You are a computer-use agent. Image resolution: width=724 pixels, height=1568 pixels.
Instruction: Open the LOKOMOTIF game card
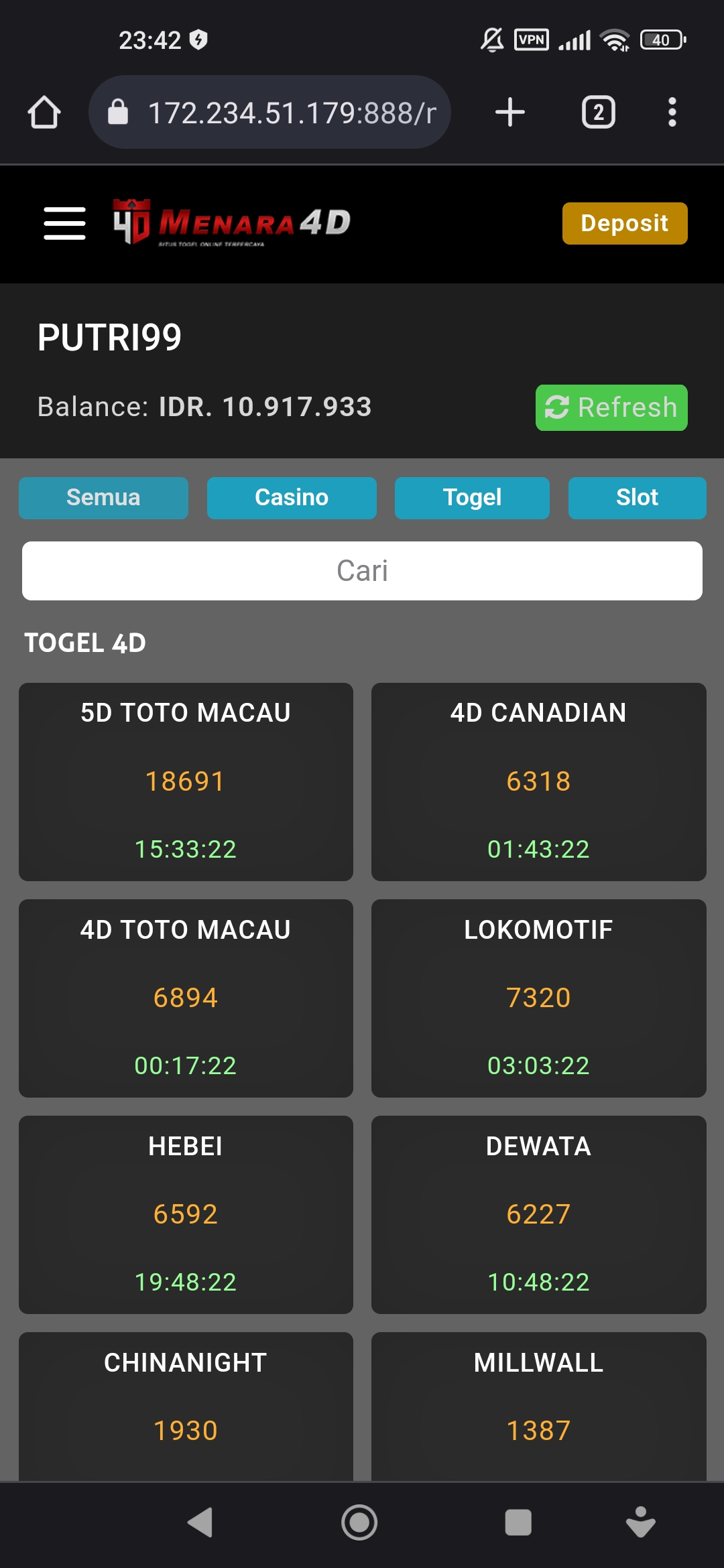click(x=538, y=998)
